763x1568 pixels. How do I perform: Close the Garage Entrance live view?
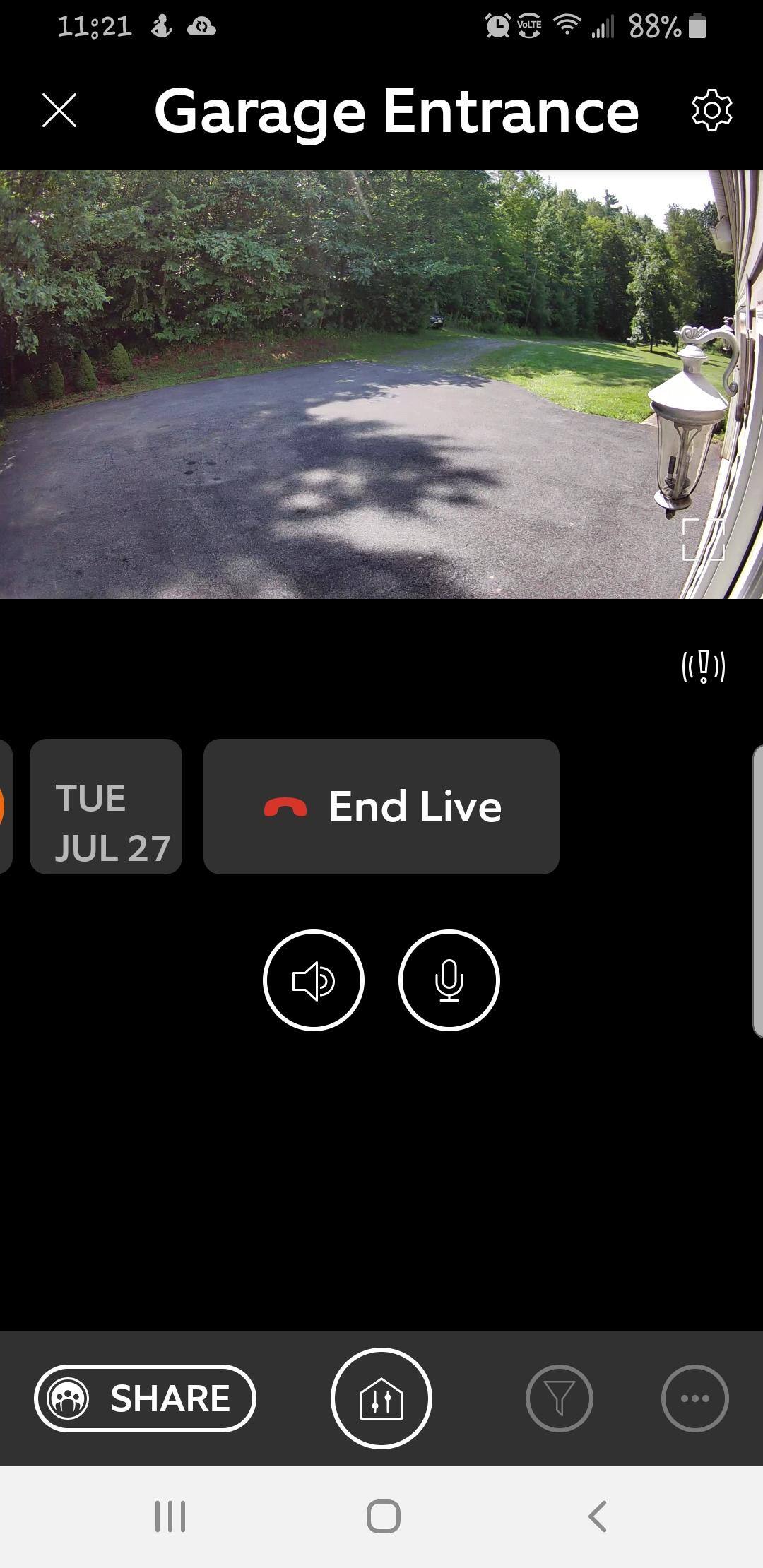[x=59, y=111]
